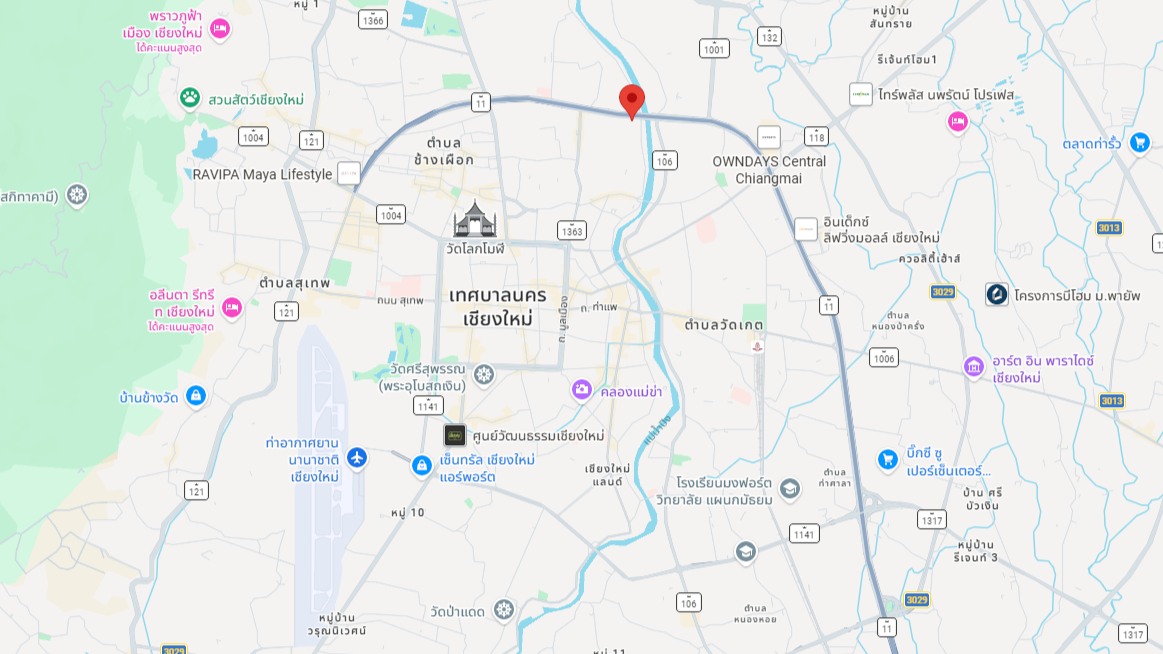Image resolution: width=1163 pixels, height=654 pixels.
Task: Tap the อาร์ต อิน พาราไดซ์ เชียงใหม่ marker
Action: pos(974,367)
